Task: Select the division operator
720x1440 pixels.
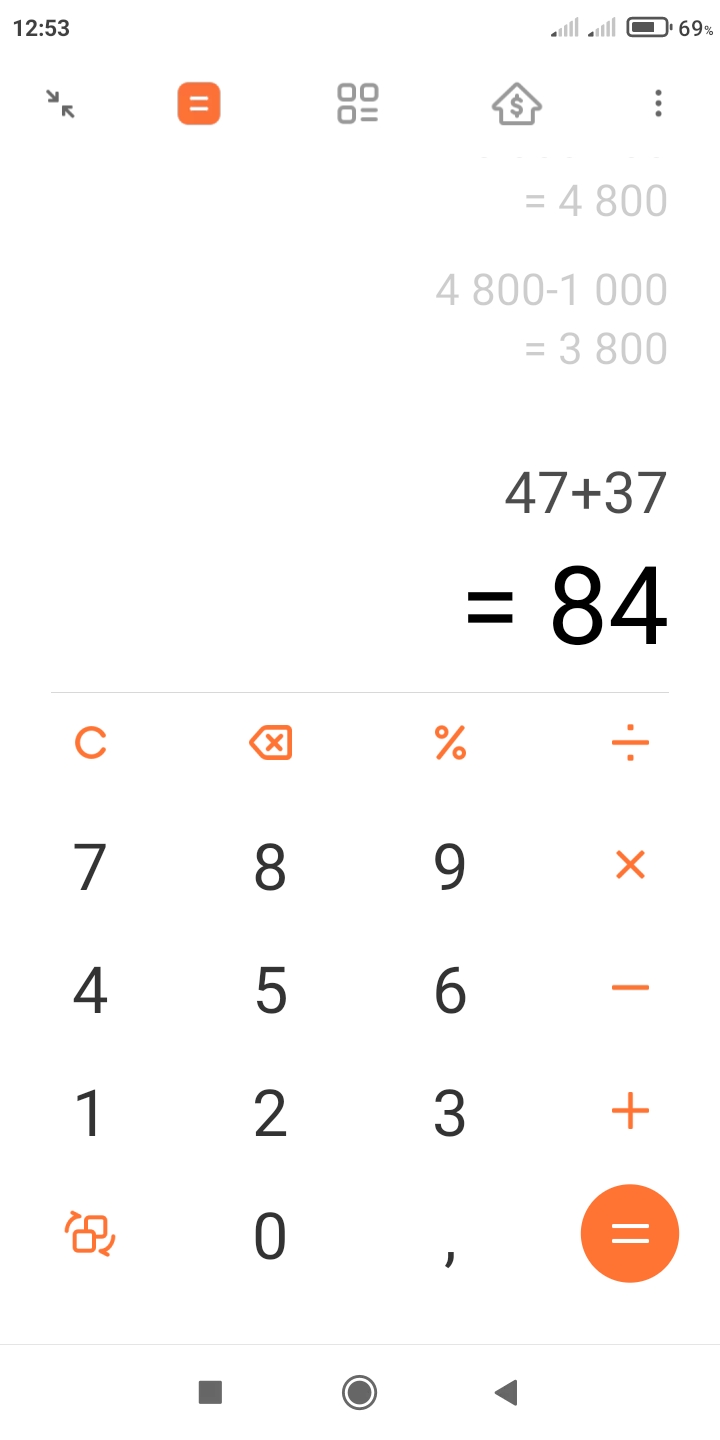Action: 630,743
